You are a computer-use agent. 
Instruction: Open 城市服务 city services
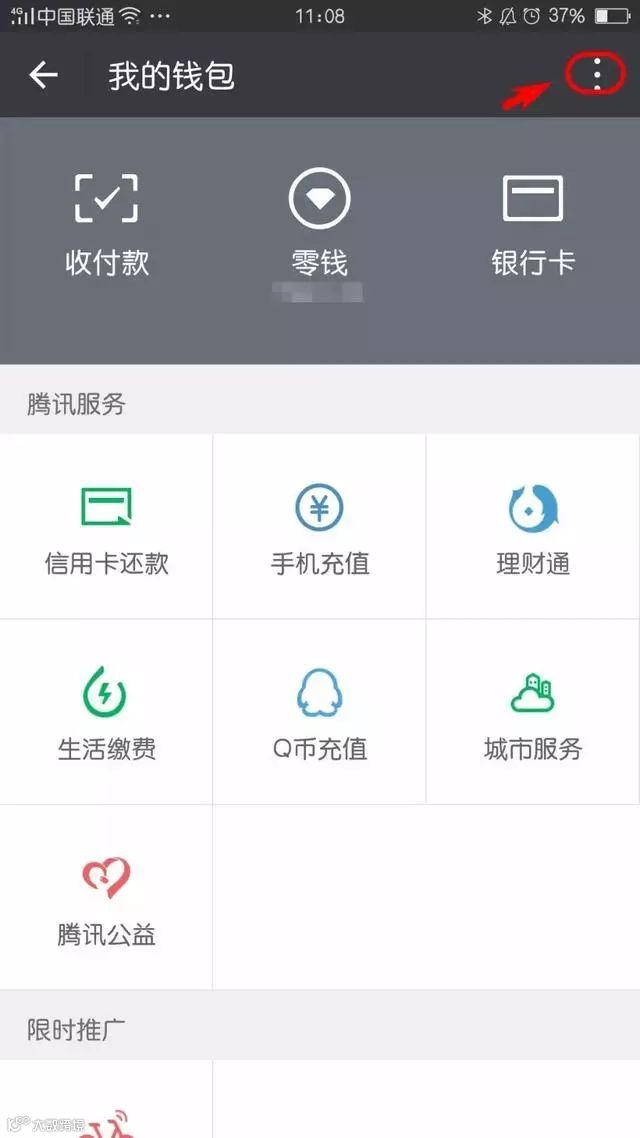click(533, 712)
